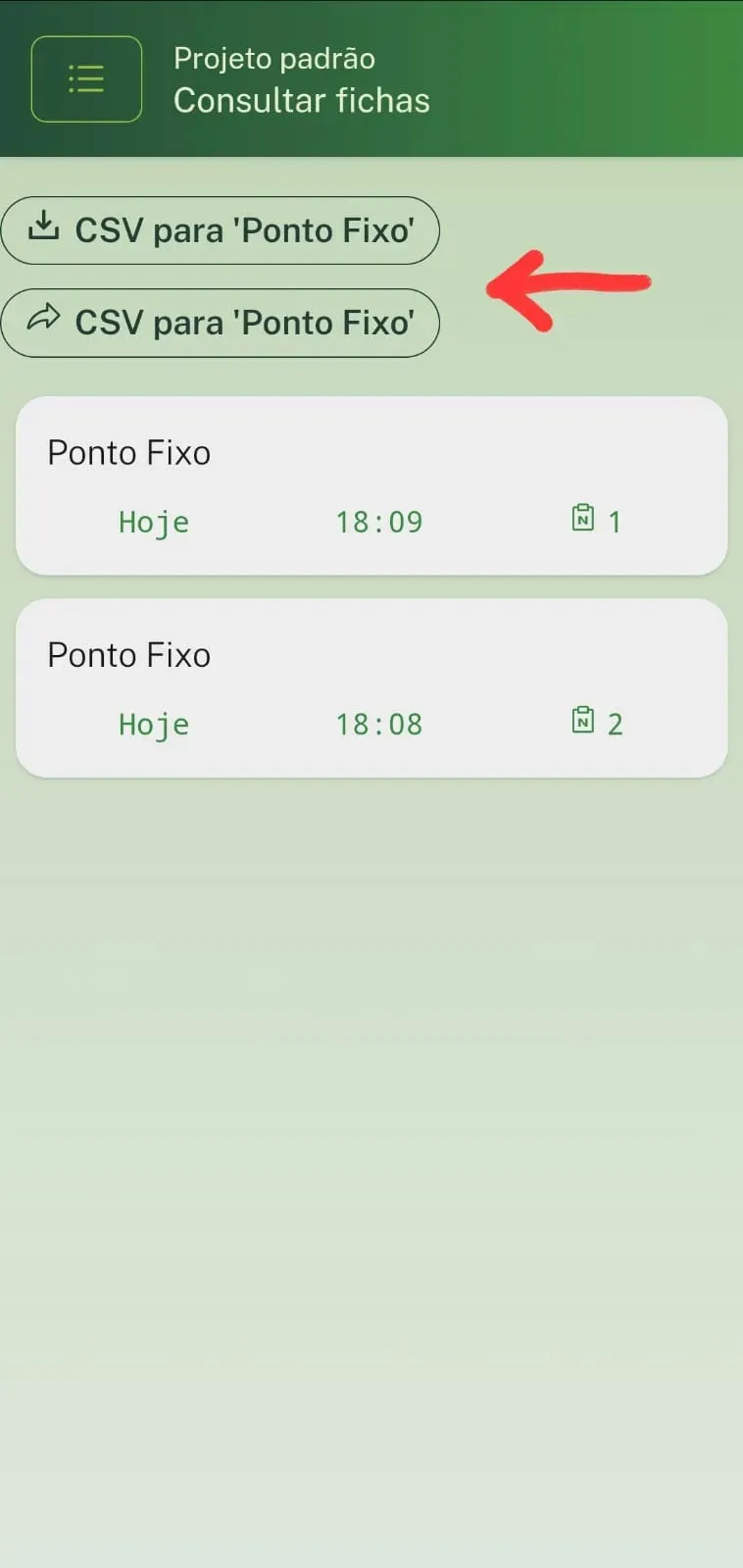Open the first 'Ponto Fixo' record card

(x=371, y=485)
